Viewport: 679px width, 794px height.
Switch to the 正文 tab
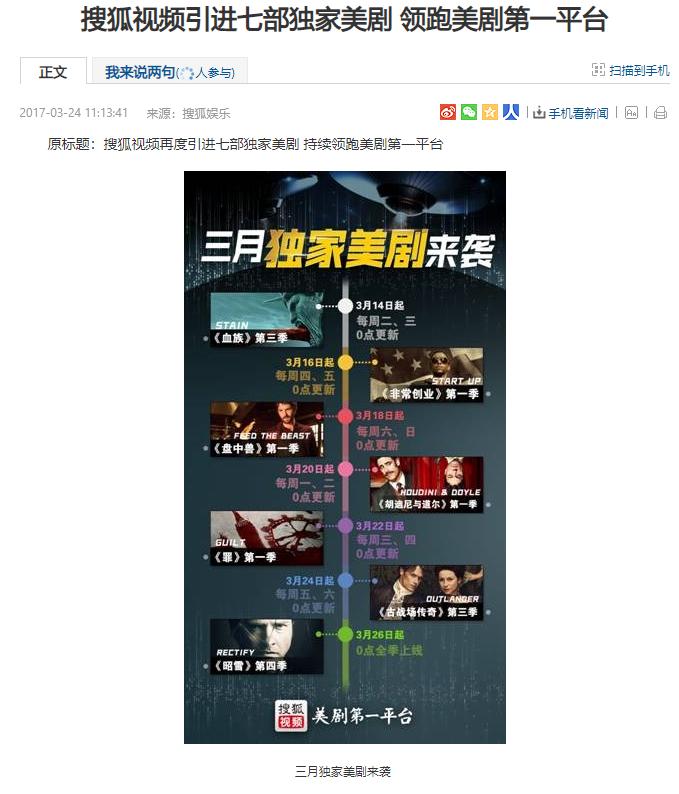point(53,72)
